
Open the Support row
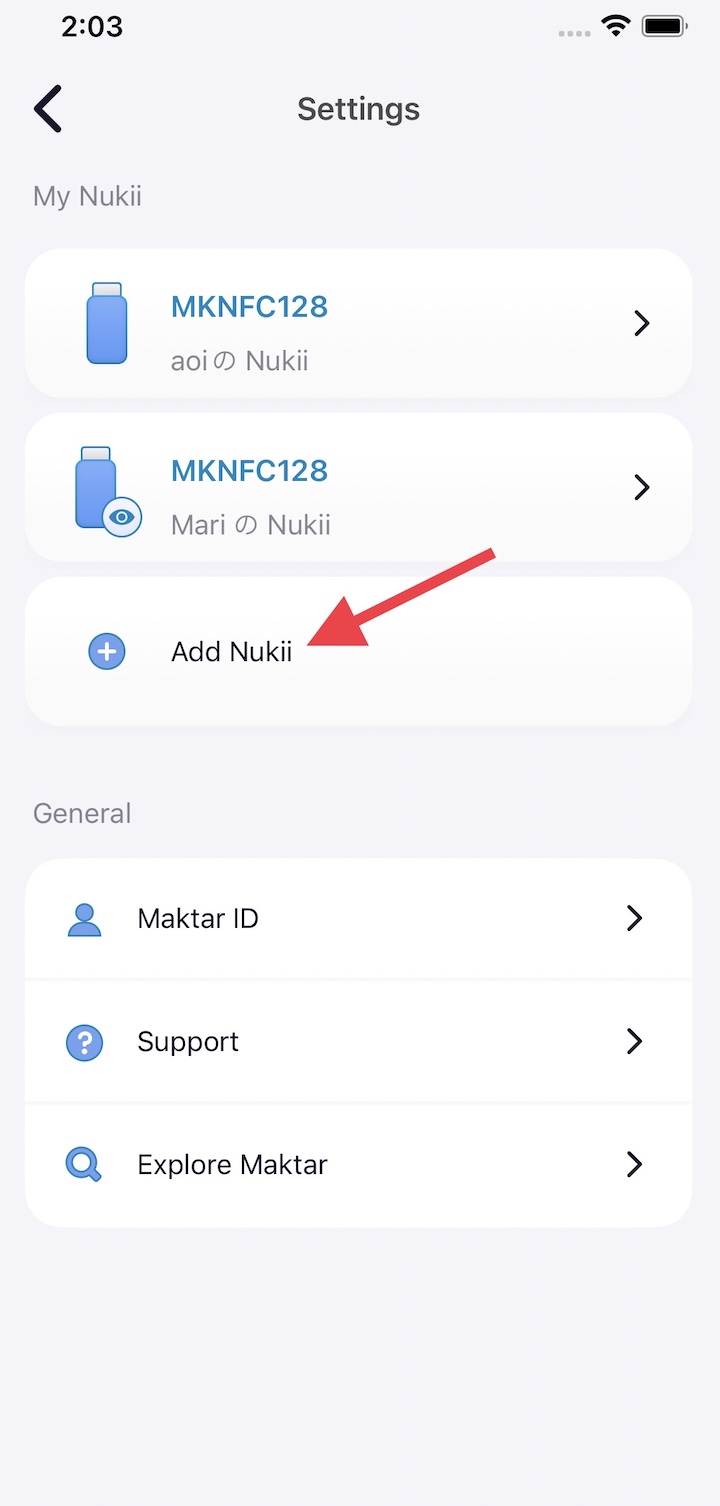pos(358,1041)
